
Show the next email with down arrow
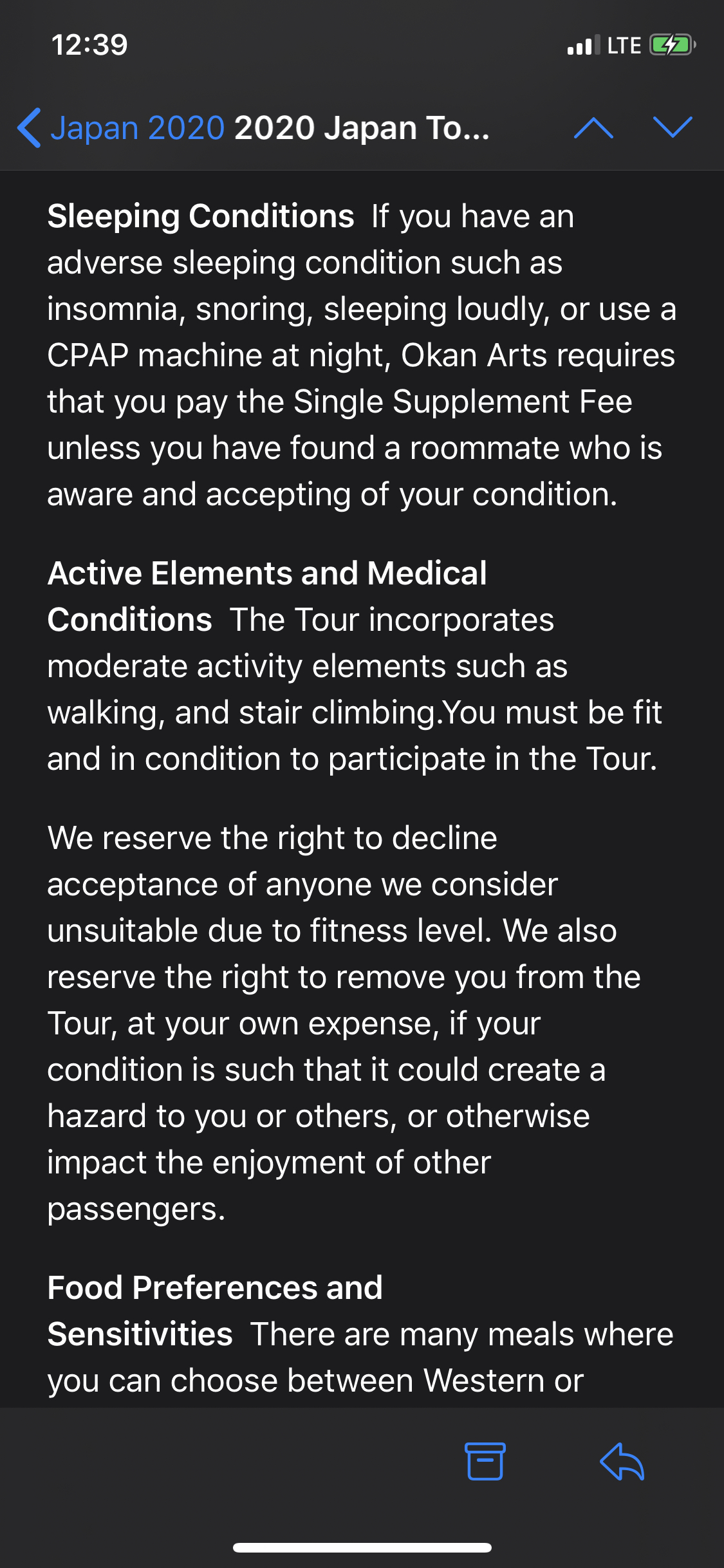click(673, 127)
